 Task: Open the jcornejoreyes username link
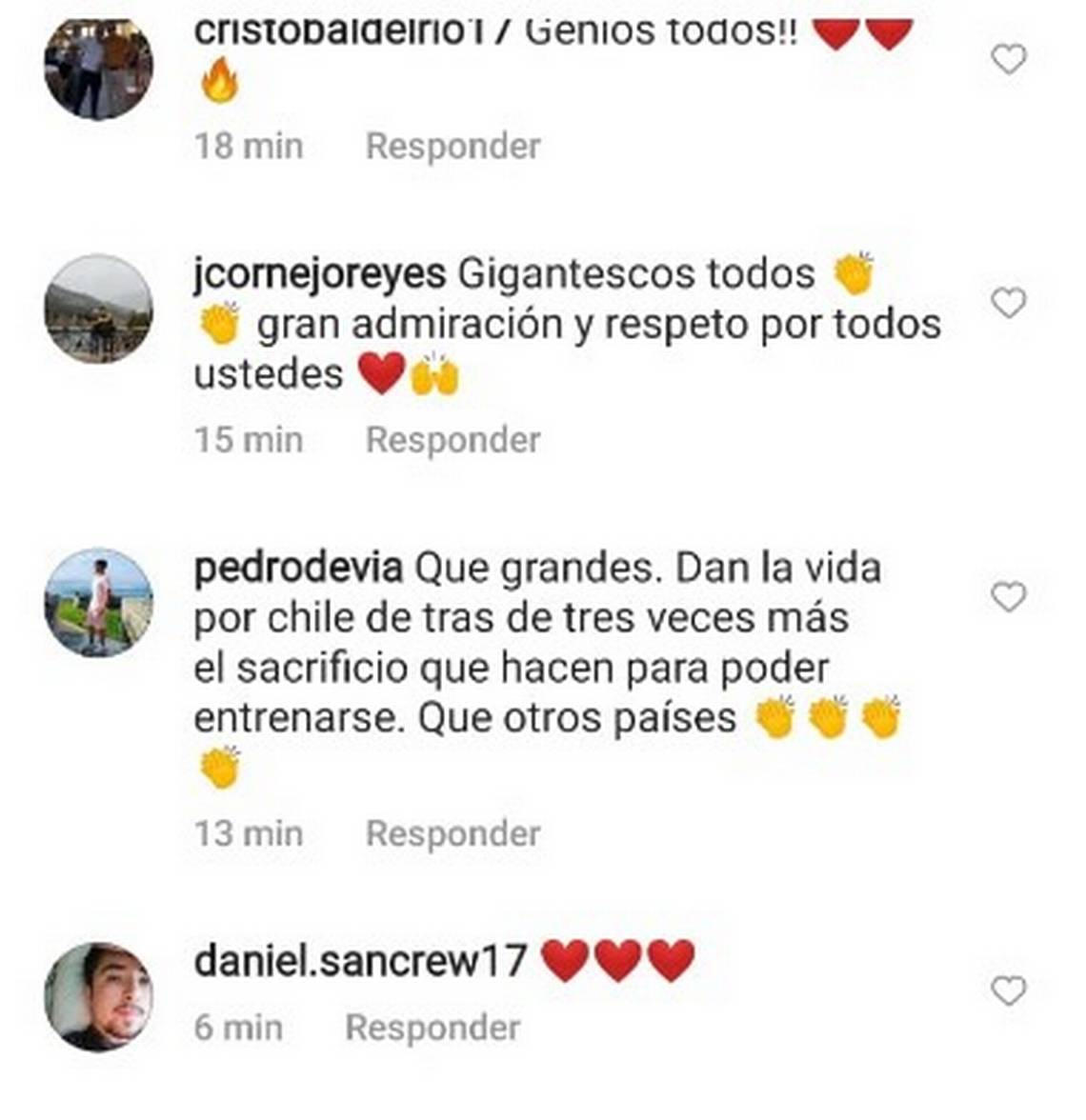(319, 274)
